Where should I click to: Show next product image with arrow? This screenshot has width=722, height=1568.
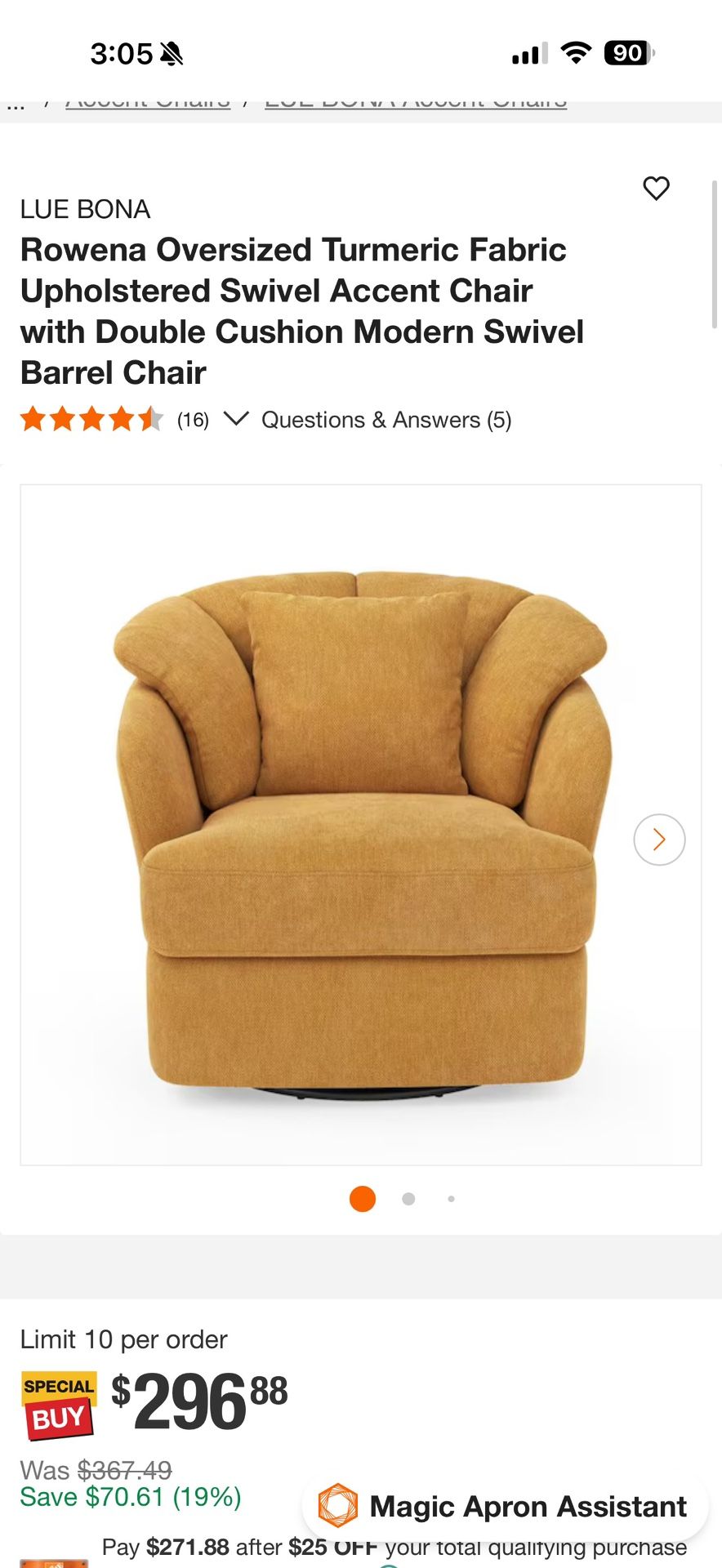tap(659, 840)
